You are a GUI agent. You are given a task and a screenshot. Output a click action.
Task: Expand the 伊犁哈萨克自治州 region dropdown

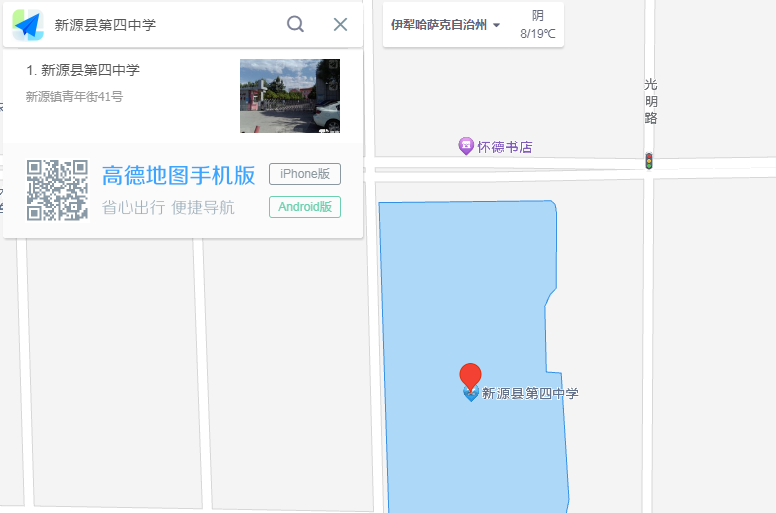pyautogui.click(x=446, y=25)
